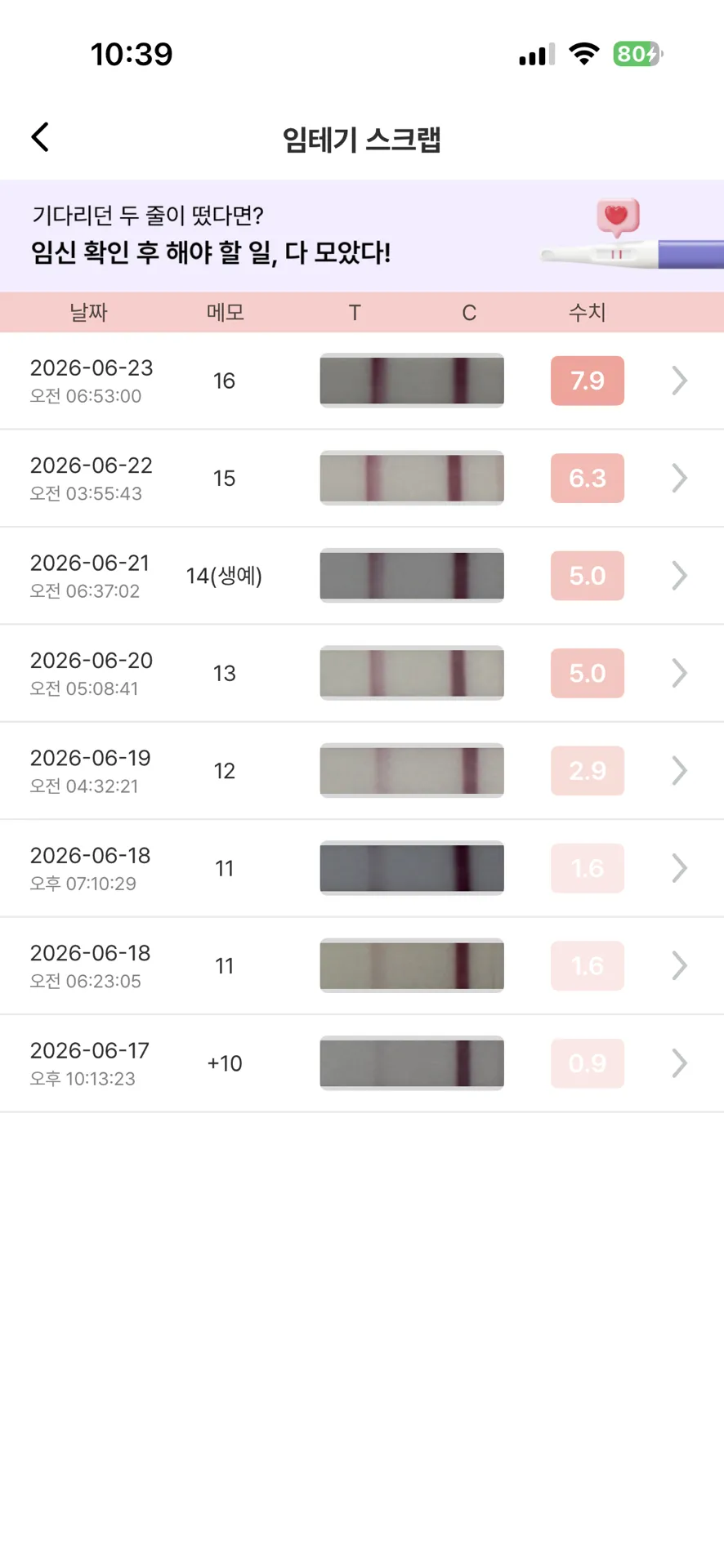This screenshot has height=1568, width=724.
Task: Open the 2026-06-18 오전 06:23:05 entry
Action: [x=362, y=965]
